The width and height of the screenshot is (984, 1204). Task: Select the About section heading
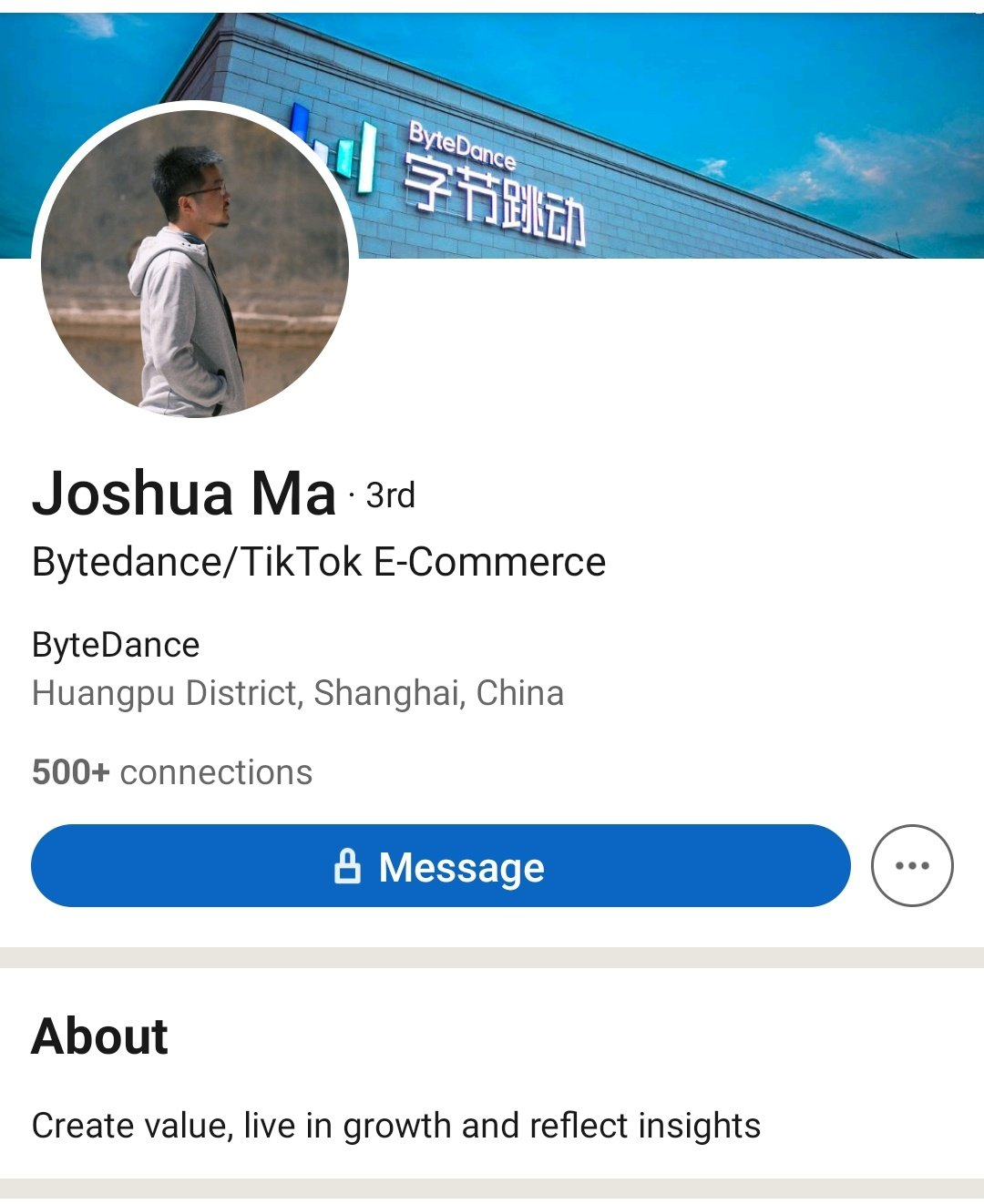point(99,1034)
